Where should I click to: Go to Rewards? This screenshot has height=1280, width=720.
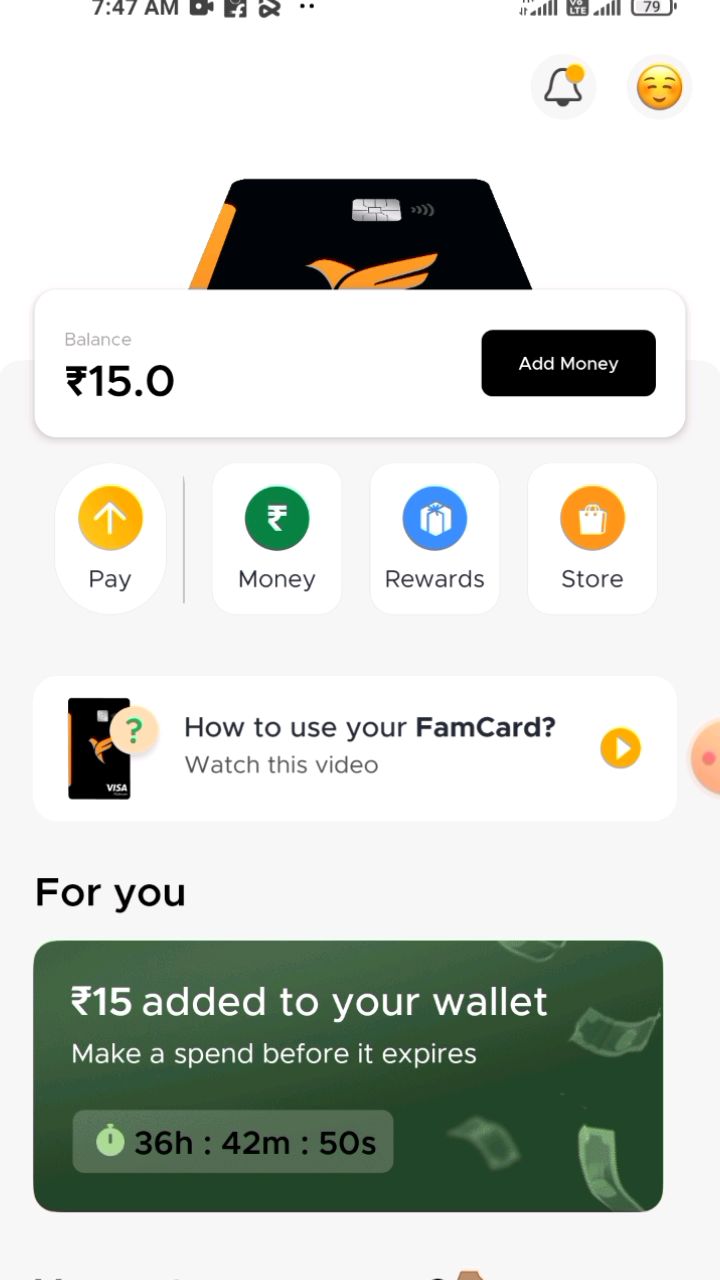[x=434, y=539]
